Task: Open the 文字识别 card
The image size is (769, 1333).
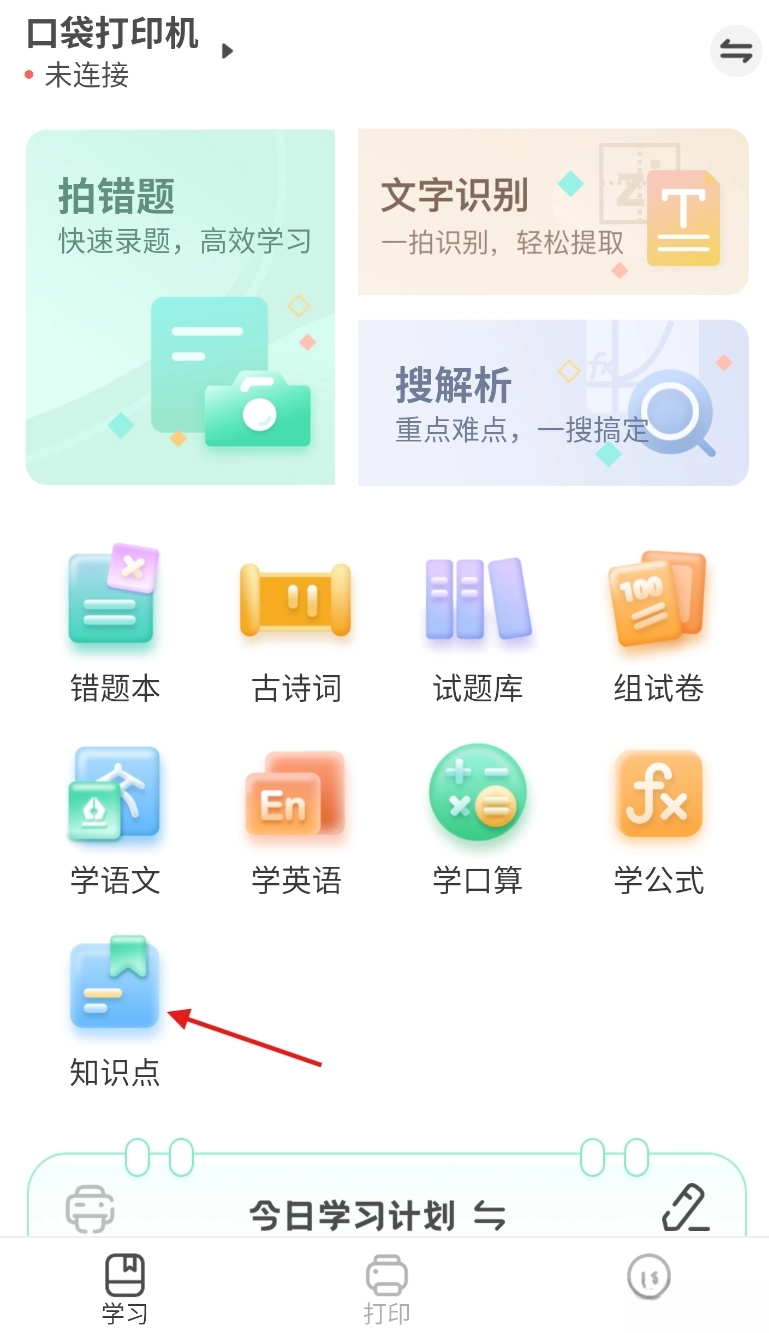Action: click(x=553, y=212)
